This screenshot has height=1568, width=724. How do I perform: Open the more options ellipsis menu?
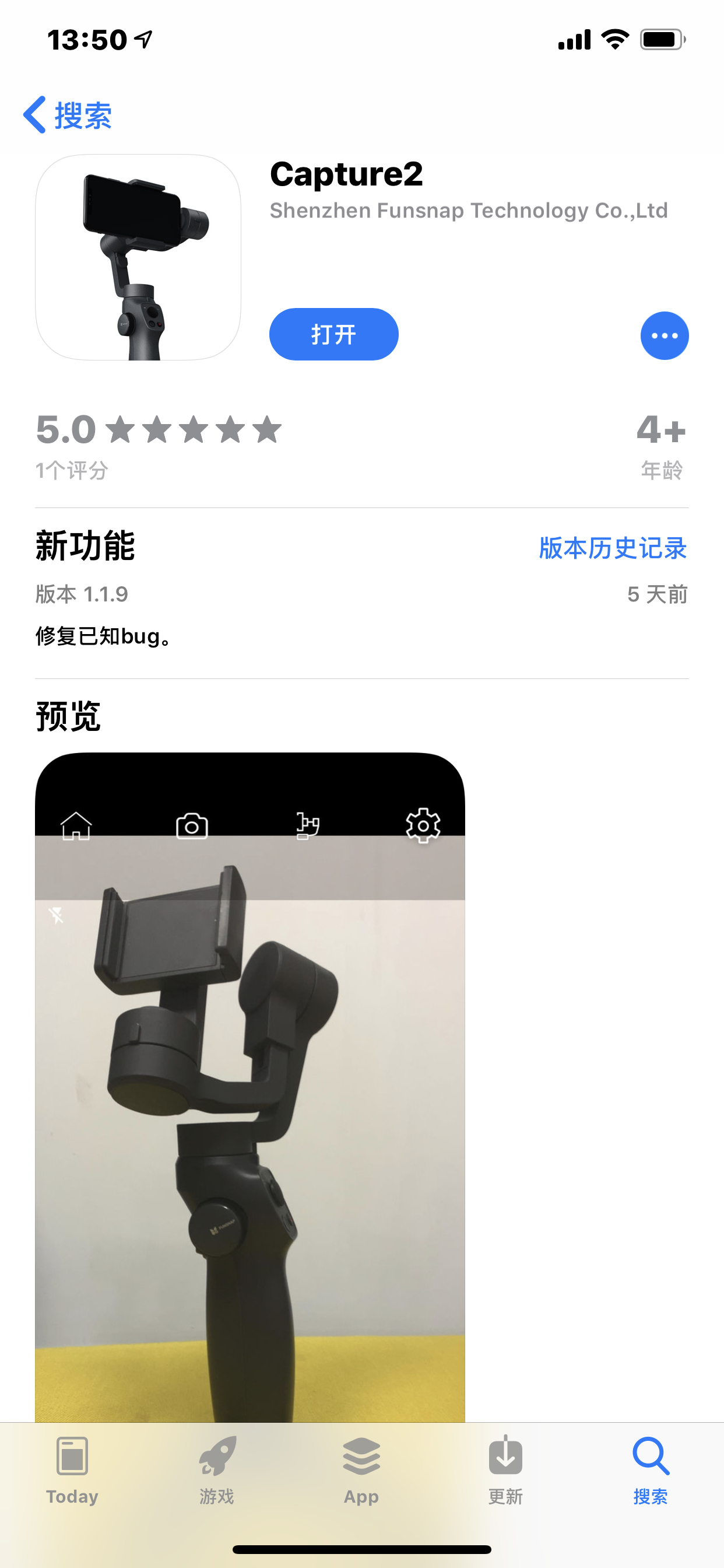[663, 335]
